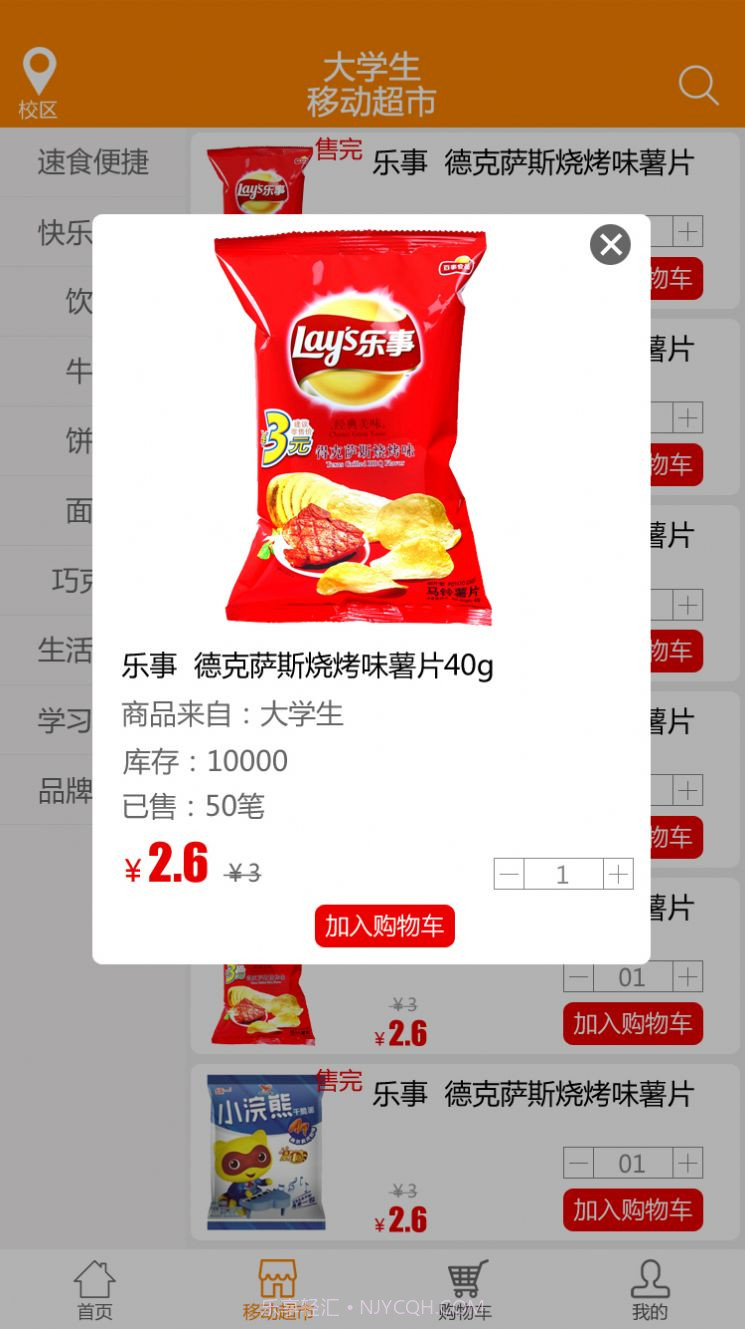The image size is (745, 1329).
Task: Select the 首页 home icon
Action: click(x=94, y=1284)
